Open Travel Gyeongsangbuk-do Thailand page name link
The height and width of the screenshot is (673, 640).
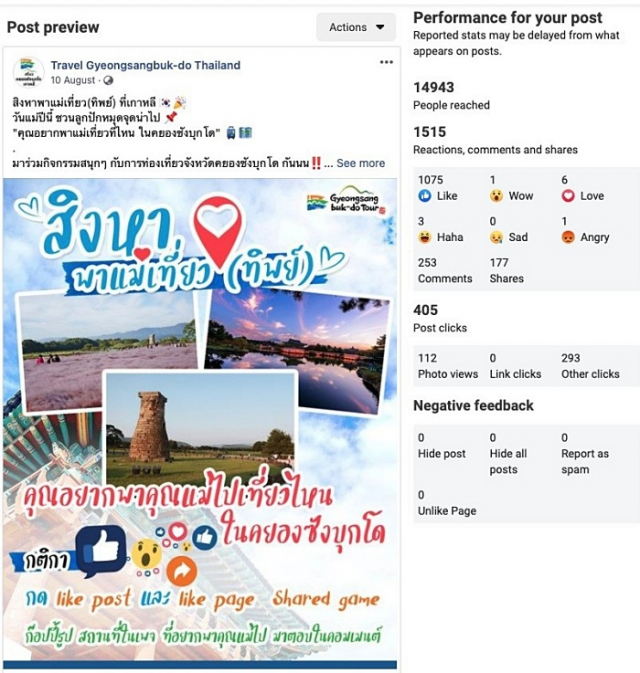click(145, 65)
